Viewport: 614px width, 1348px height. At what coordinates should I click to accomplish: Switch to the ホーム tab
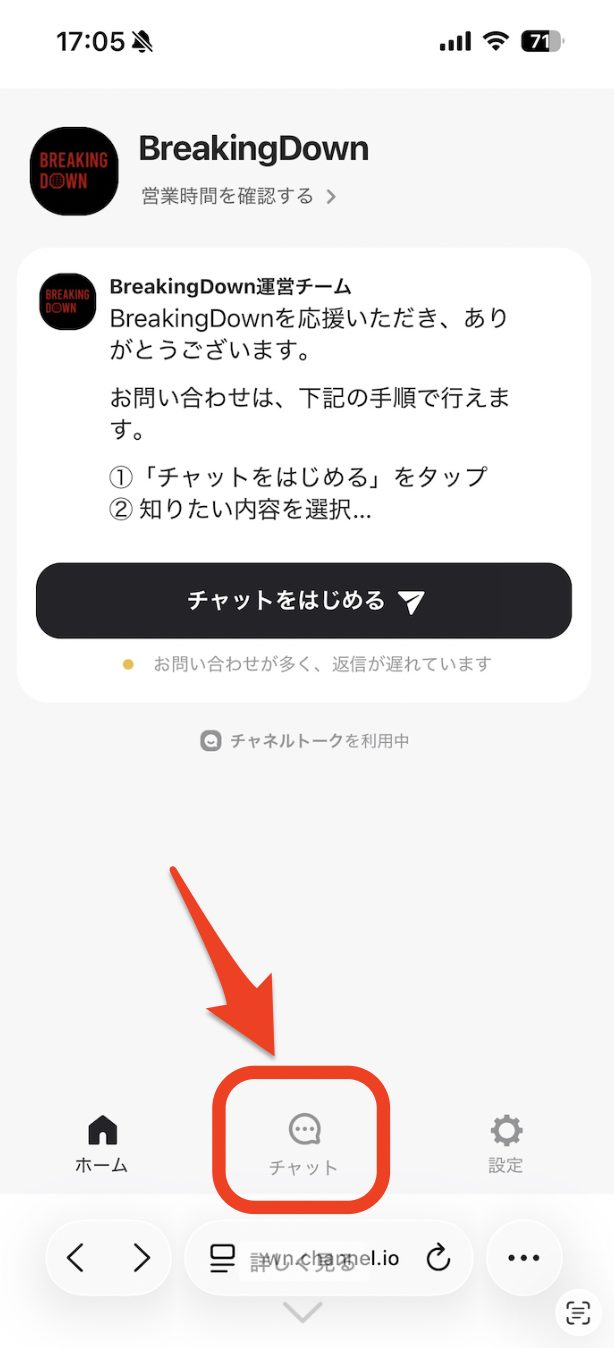pos(102,1144)
